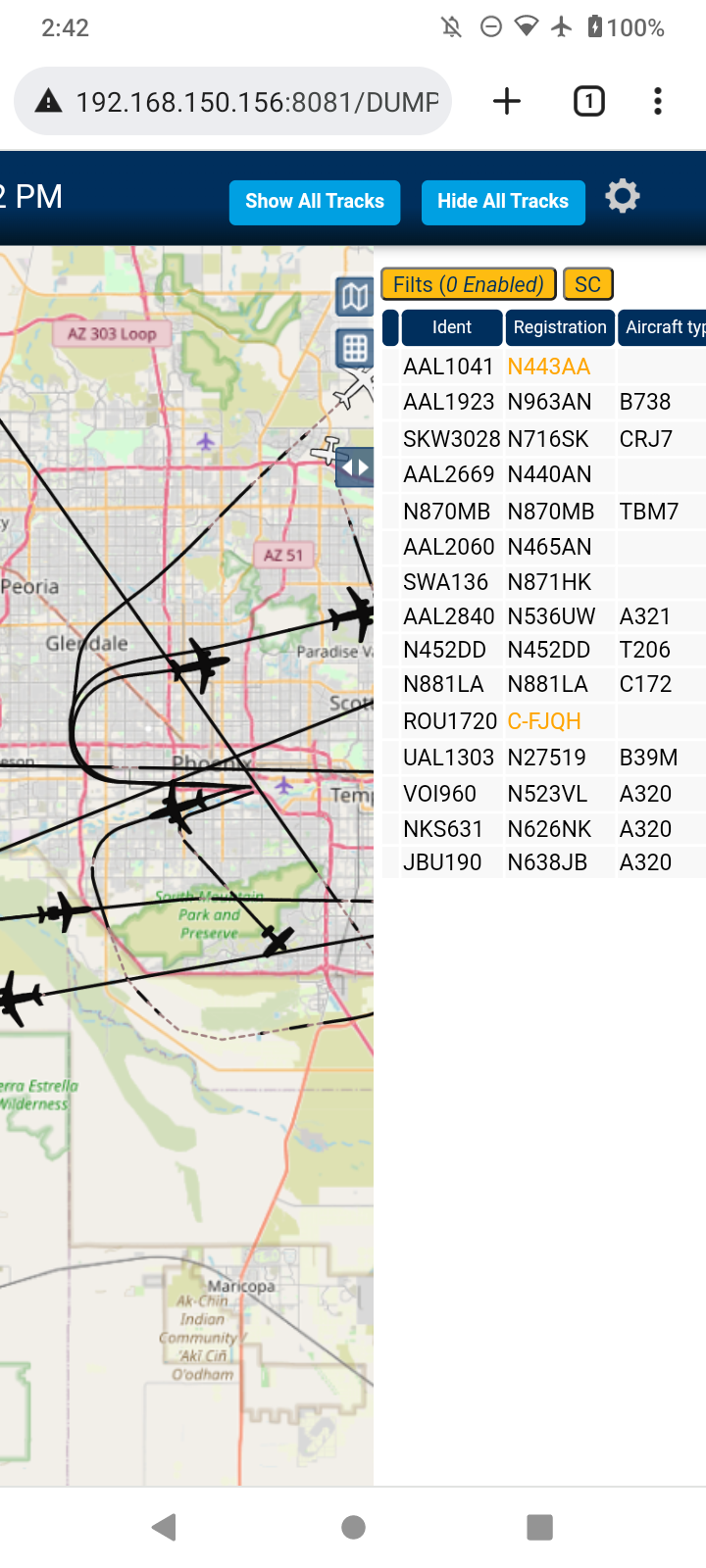Tap the browser address bar
The width and height of the screenshot is (706, 1568).
pos(233,101)
